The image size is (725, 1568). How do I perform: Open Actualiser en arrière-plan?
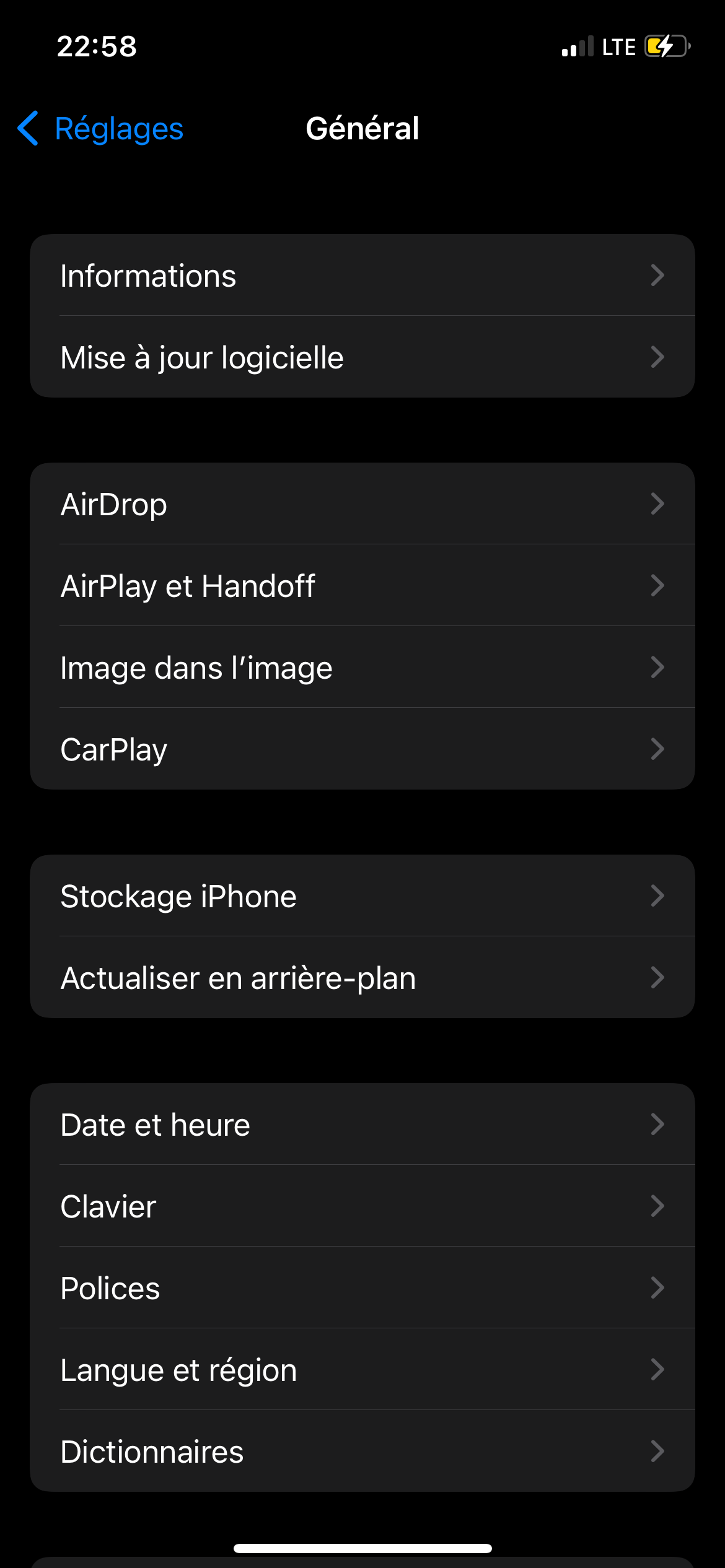(x=362, y=977)
